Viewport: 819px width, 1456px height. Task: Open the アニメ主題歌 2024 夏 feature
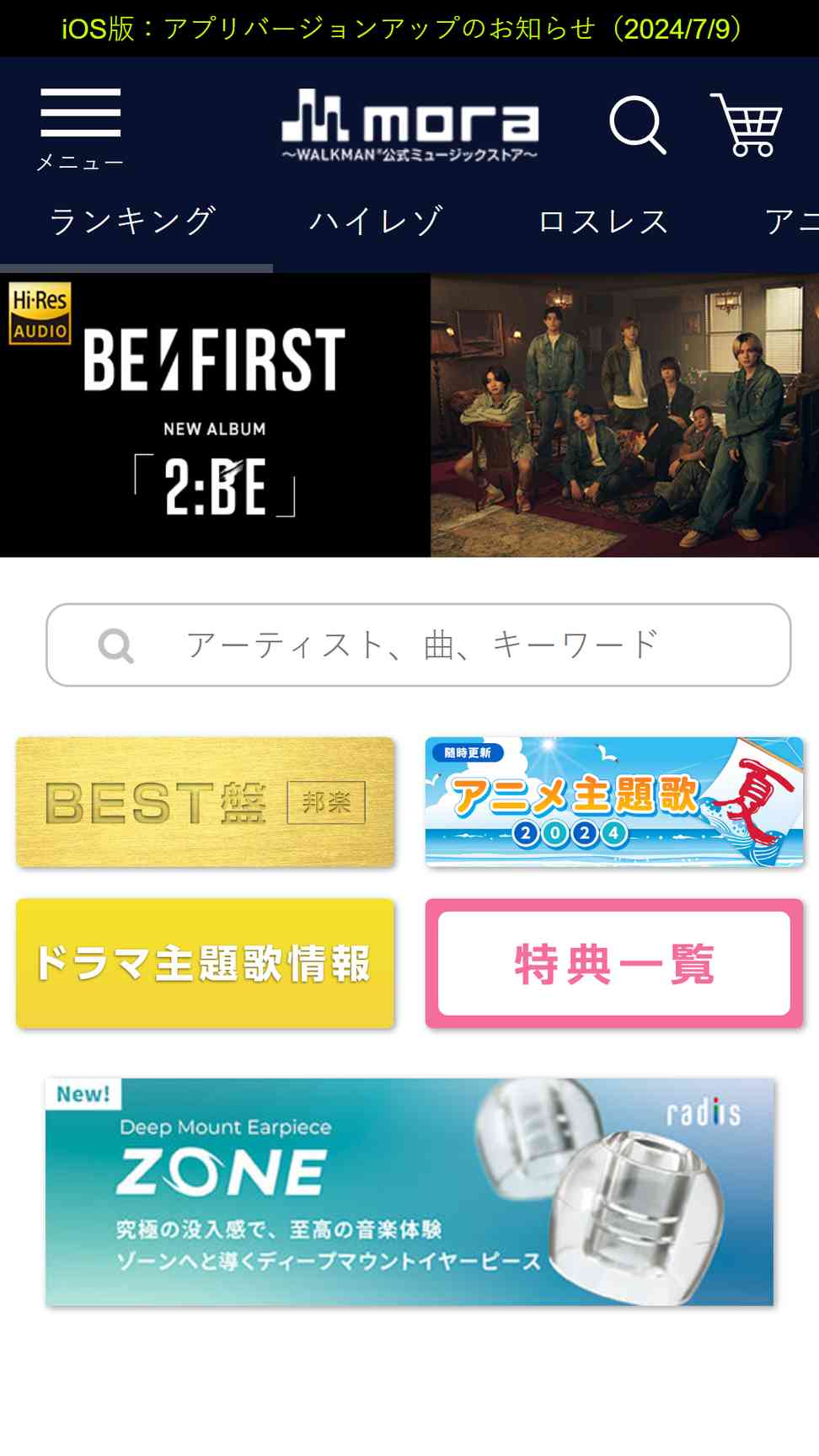614,802
